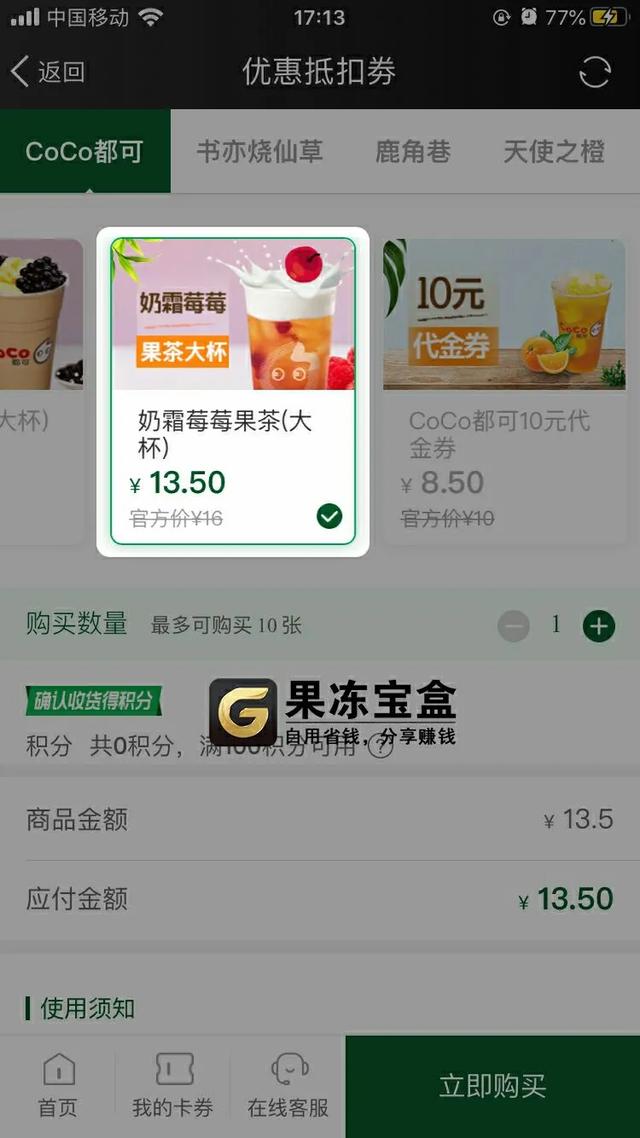This screenshot has height=1138, width=640.
Task: Contact 在线客服 support
Action: pyautogui.click(x=288, y=1086)
